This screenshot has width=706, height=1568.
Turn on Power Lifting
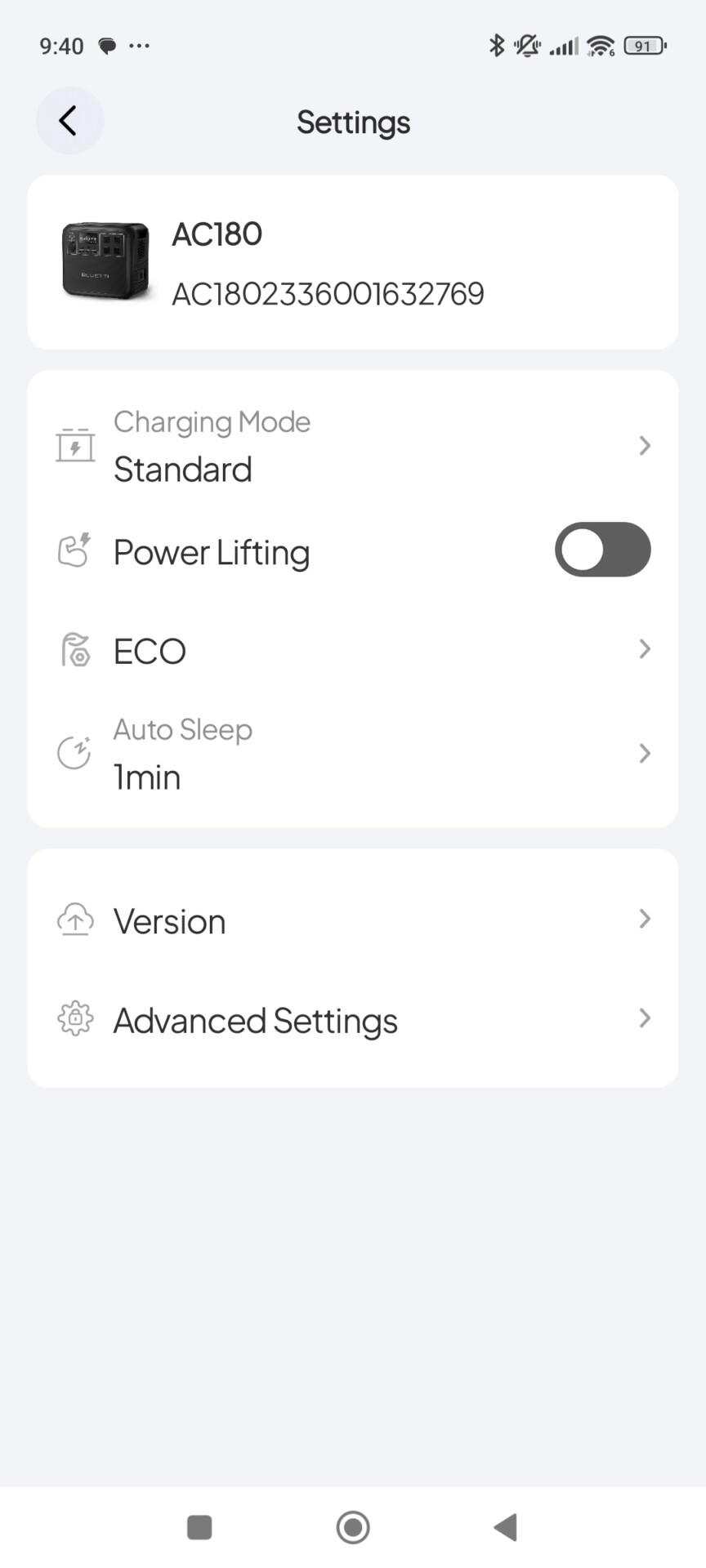[602, 550]
